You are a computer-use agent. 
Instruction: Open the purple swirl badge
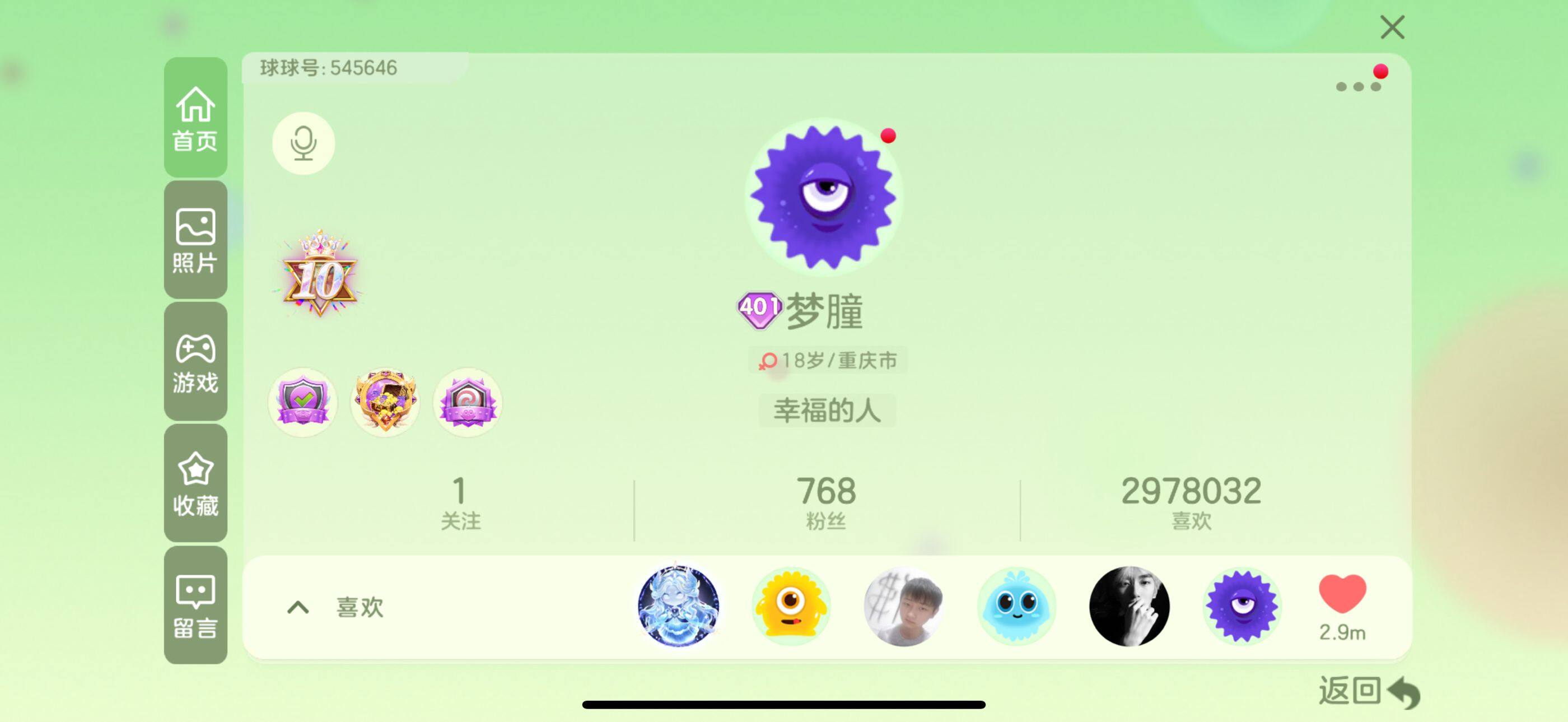click(467, 402)
